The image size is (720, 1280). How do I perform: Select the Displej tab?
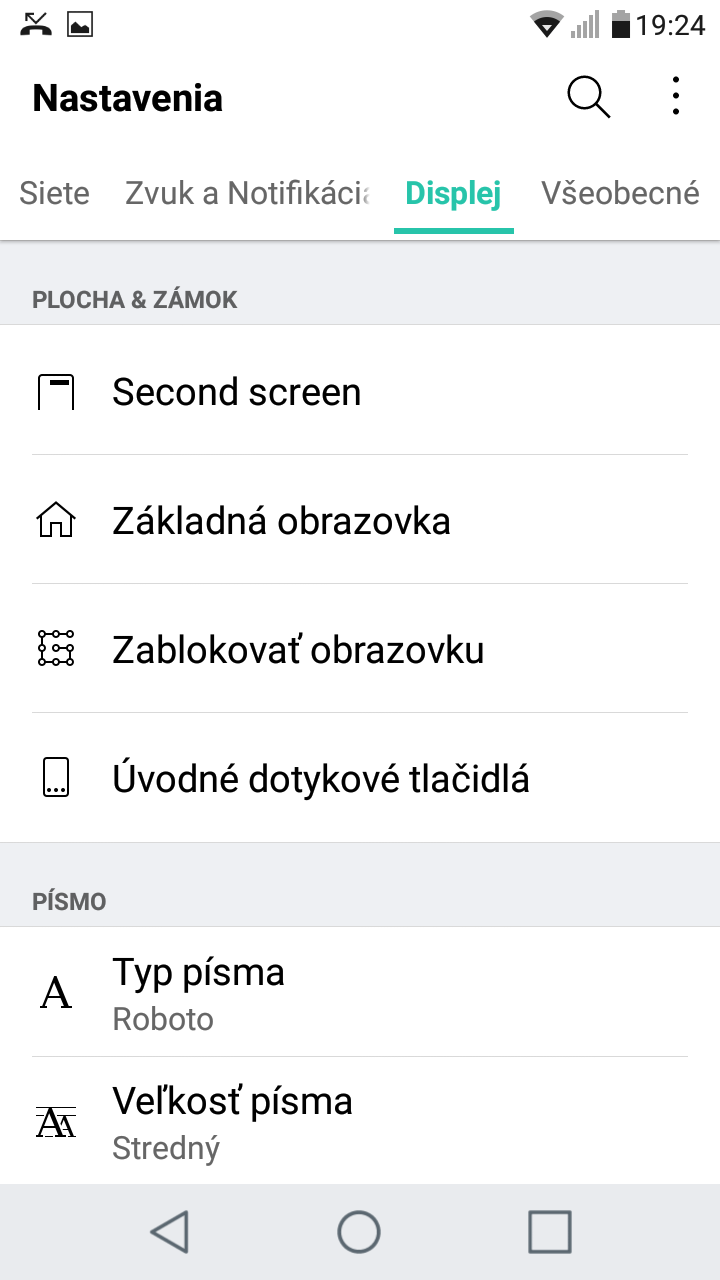pos(453,193)
